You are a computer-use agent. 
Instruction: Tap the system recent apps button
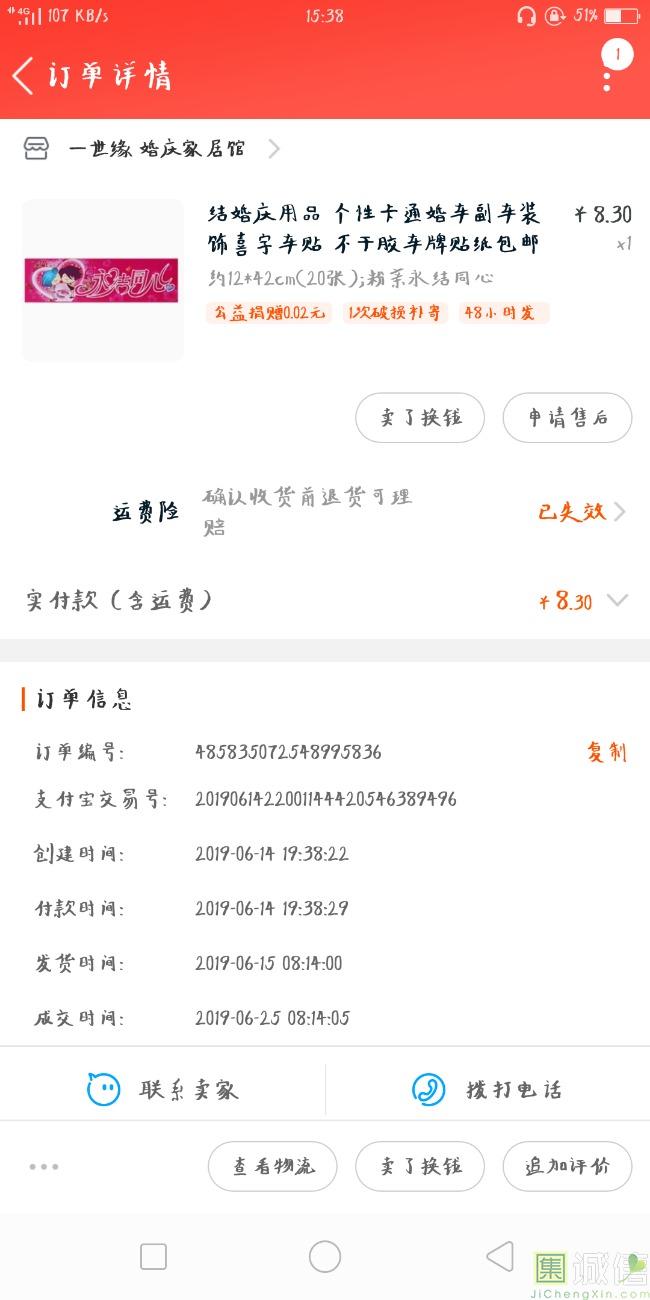tap(153, 1256)
